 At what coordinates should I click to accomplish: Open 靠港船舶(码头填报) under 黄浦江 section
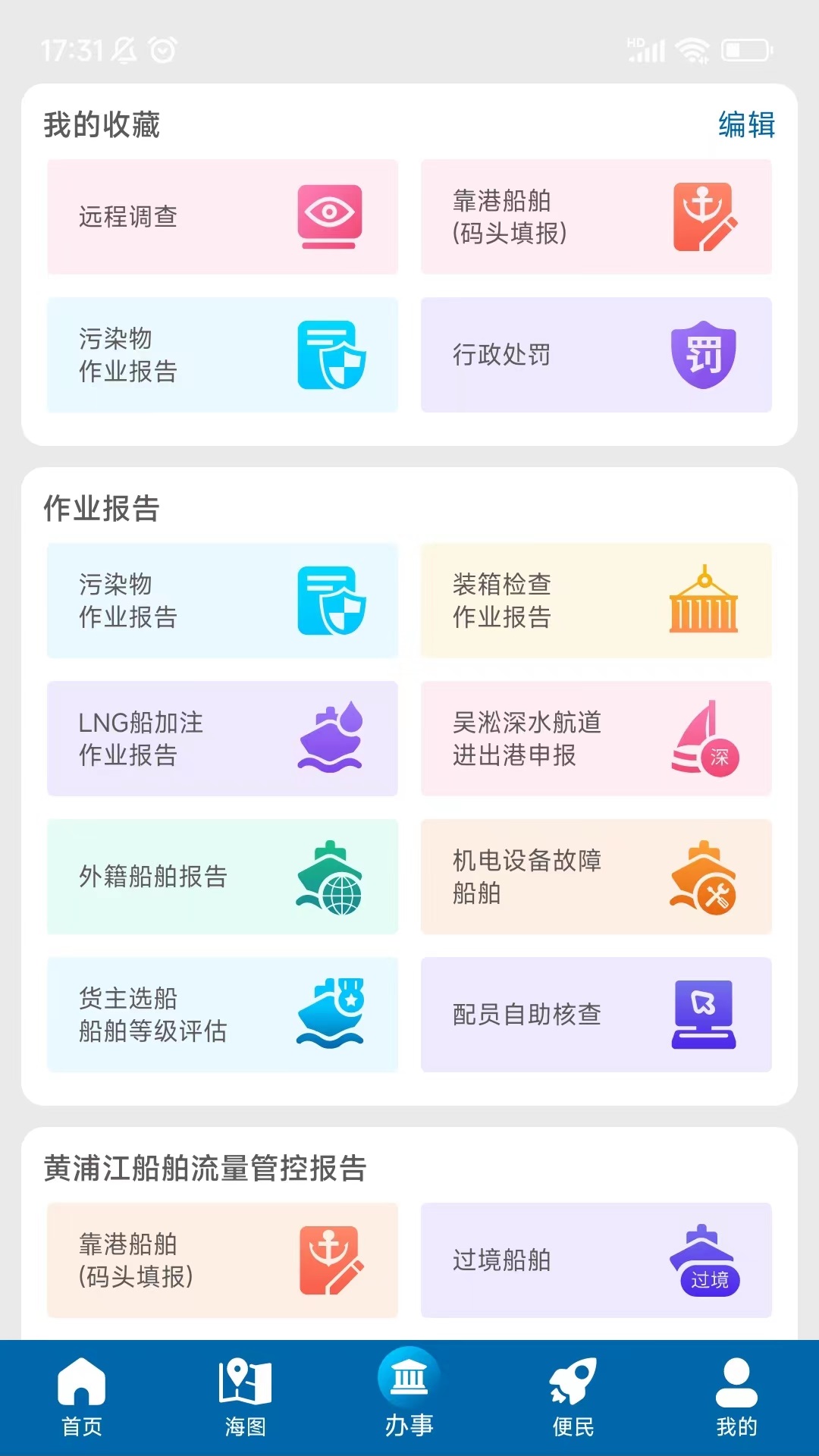tap(222, 1260)
